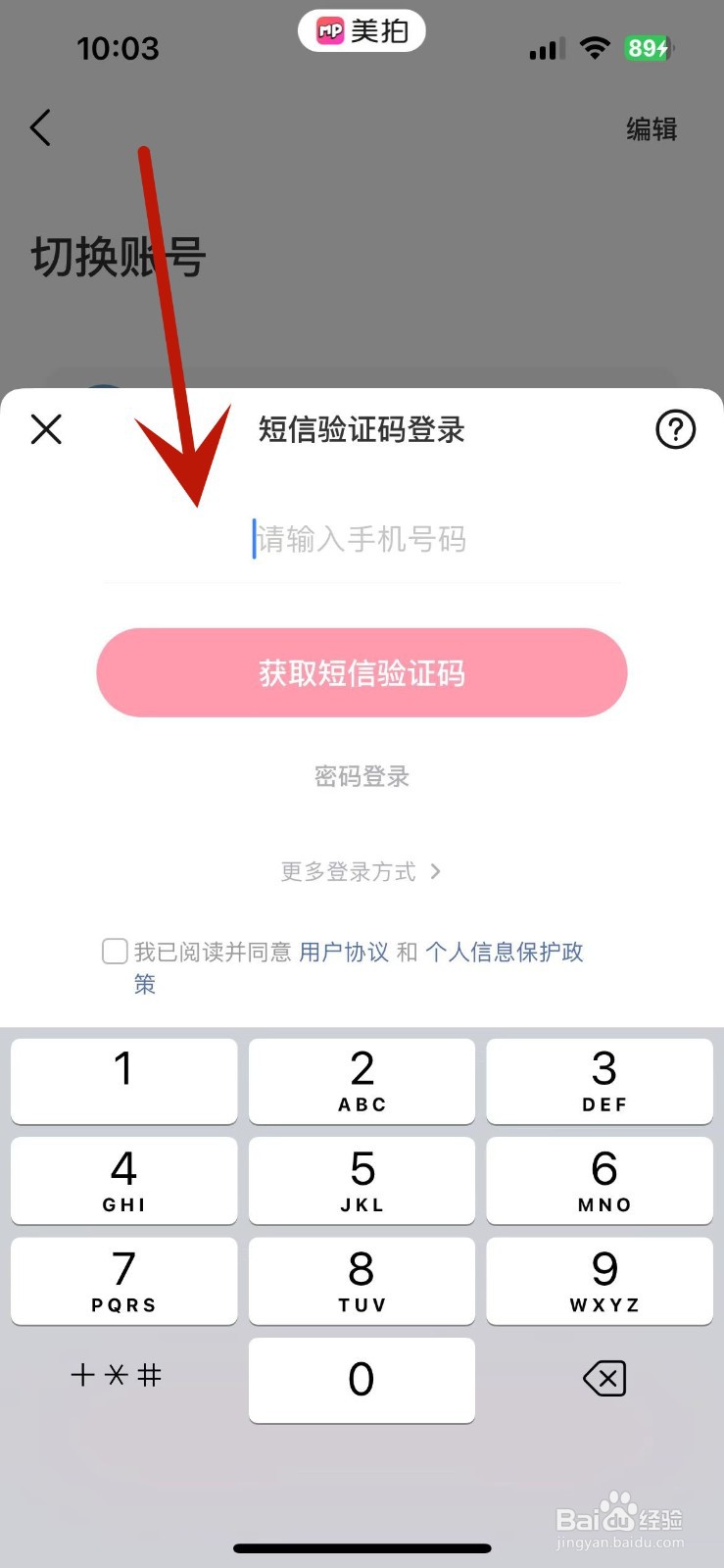Open the 编辑 menu item
Screen dimensions: 724x1568
(x=651, y=128)
